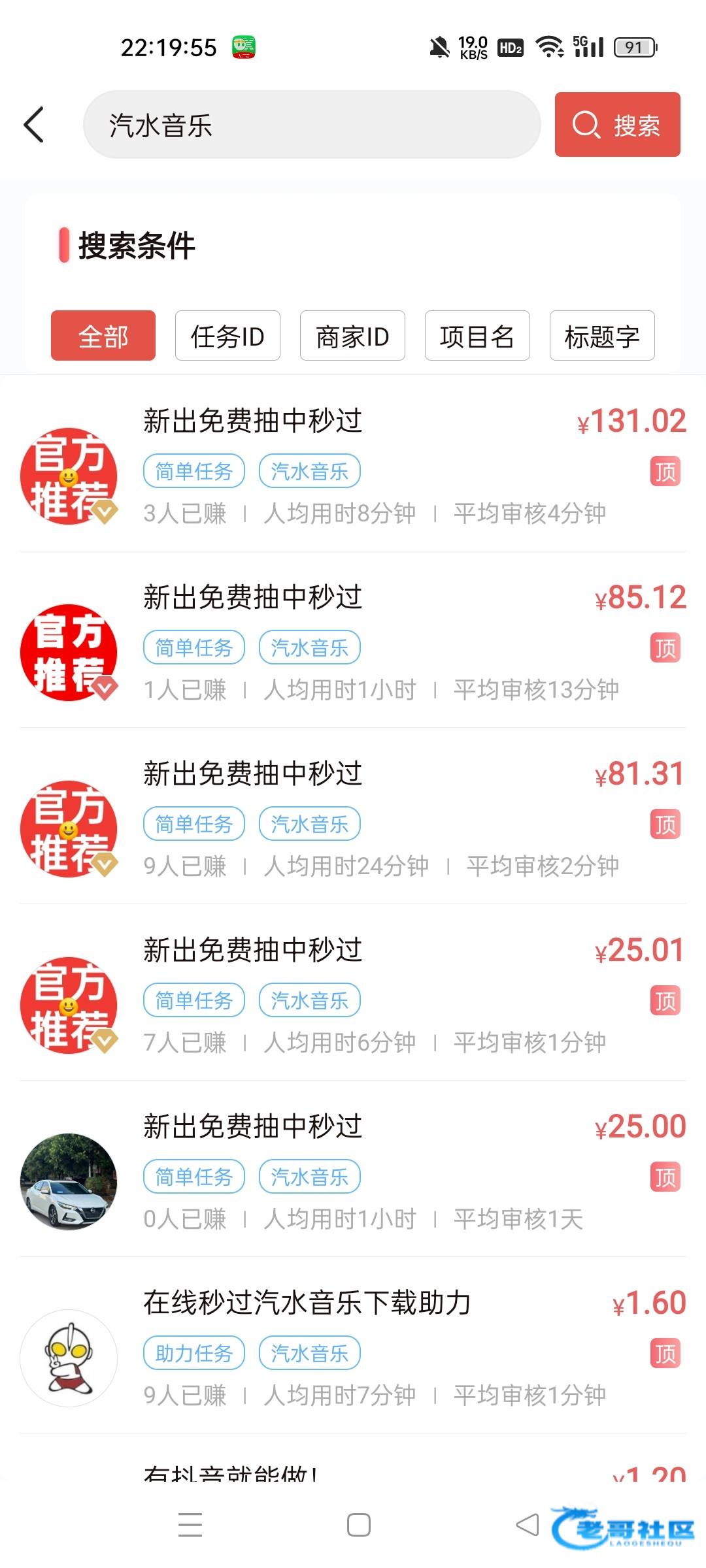
Task: Select the 全部 filter chip
Action: 103,336
